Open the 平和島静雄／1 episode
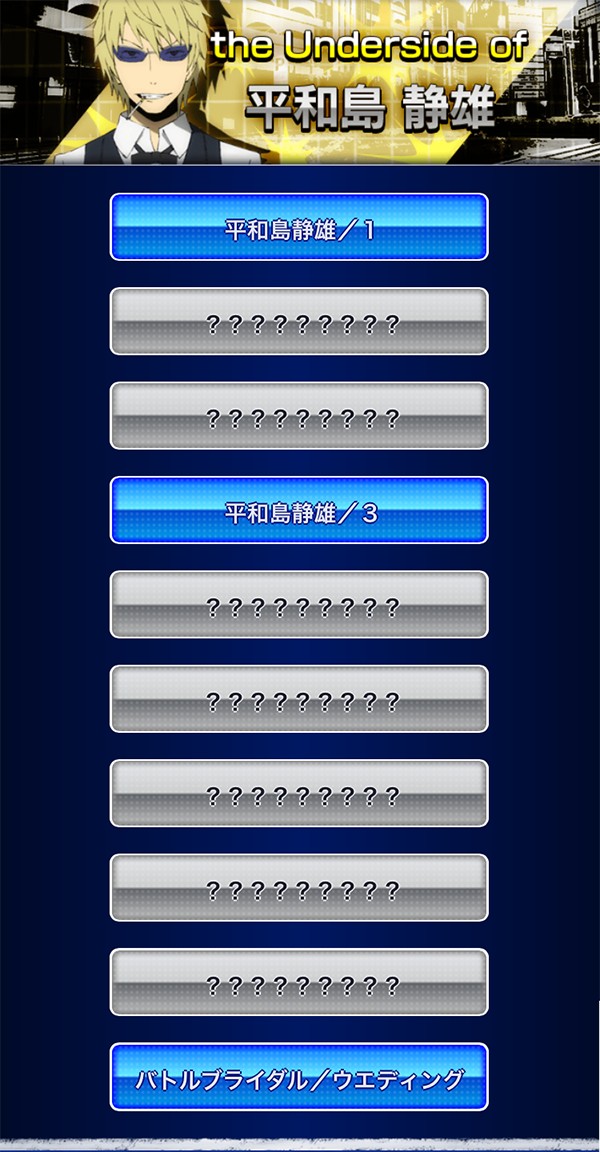Screen dimensions: 600x1152 click(299, 227)
